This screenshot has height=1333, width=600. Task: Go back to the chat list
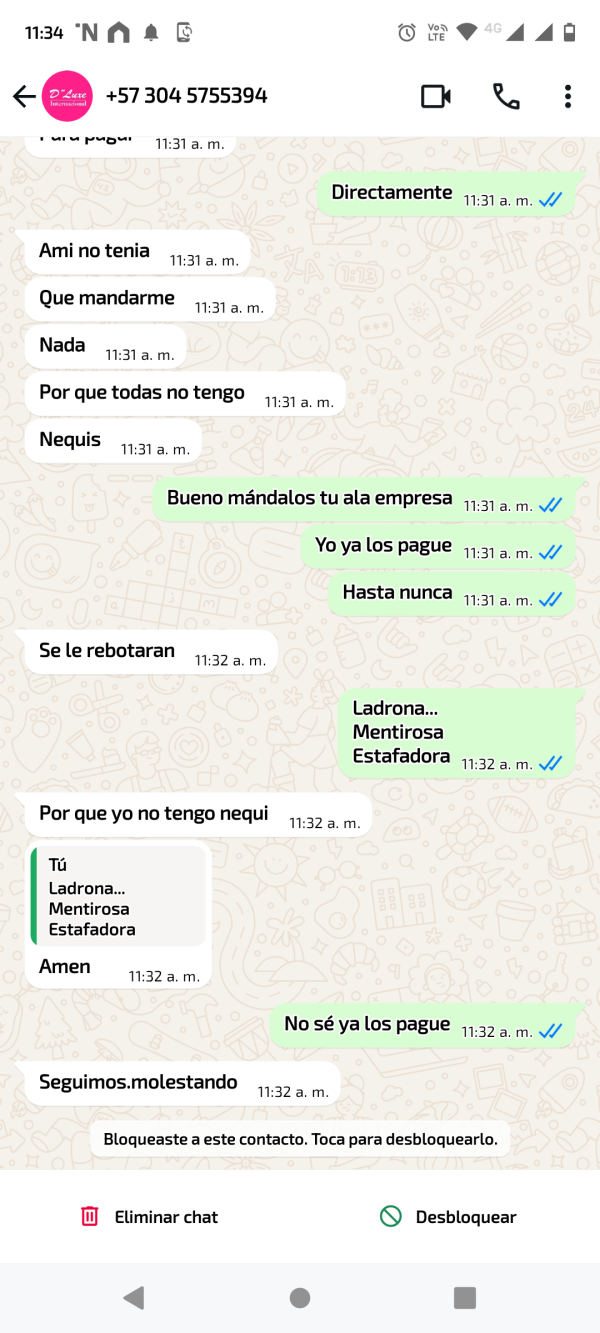(24, 96)
